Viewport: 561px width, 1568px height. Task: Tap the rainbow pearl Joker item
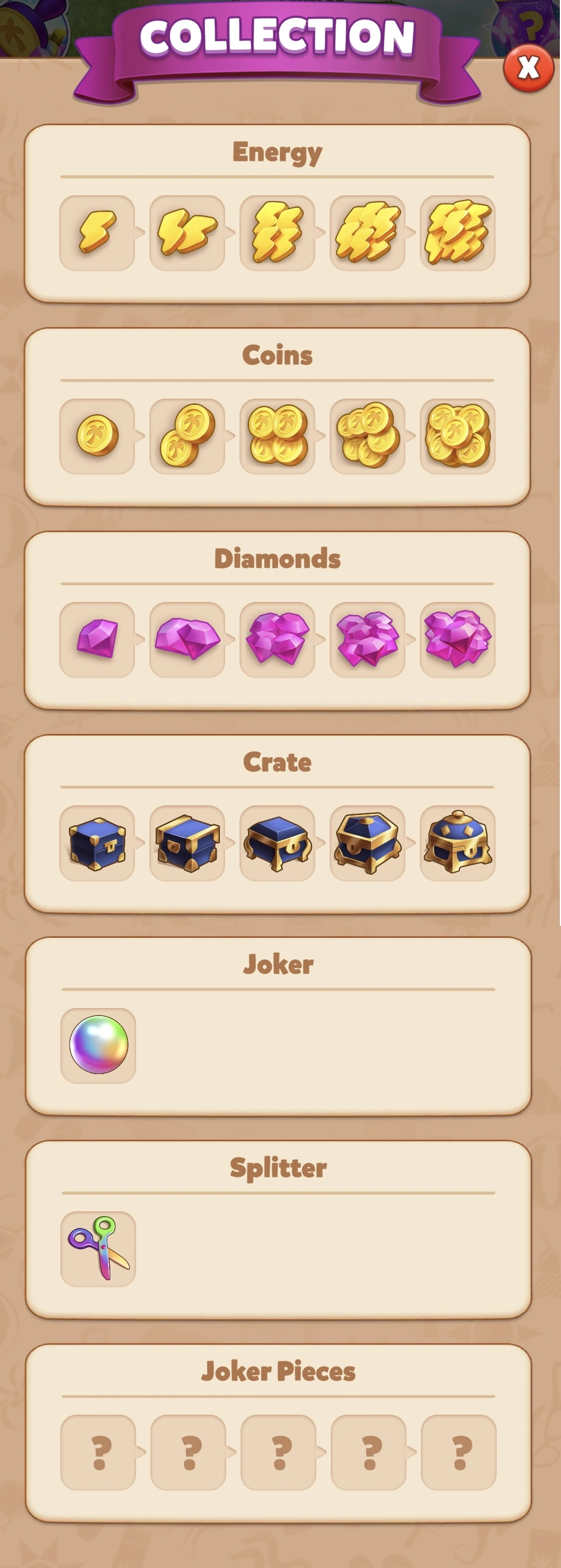(x=99, y=1045)
